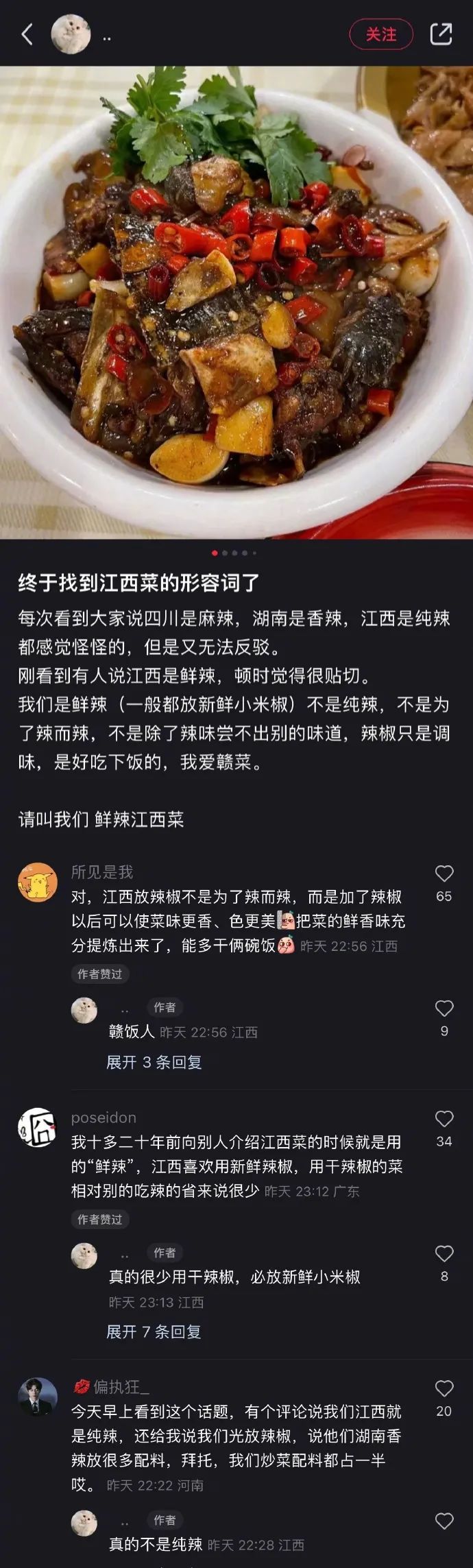Expand 展开 7 条回复

(x=154, y=1331)
